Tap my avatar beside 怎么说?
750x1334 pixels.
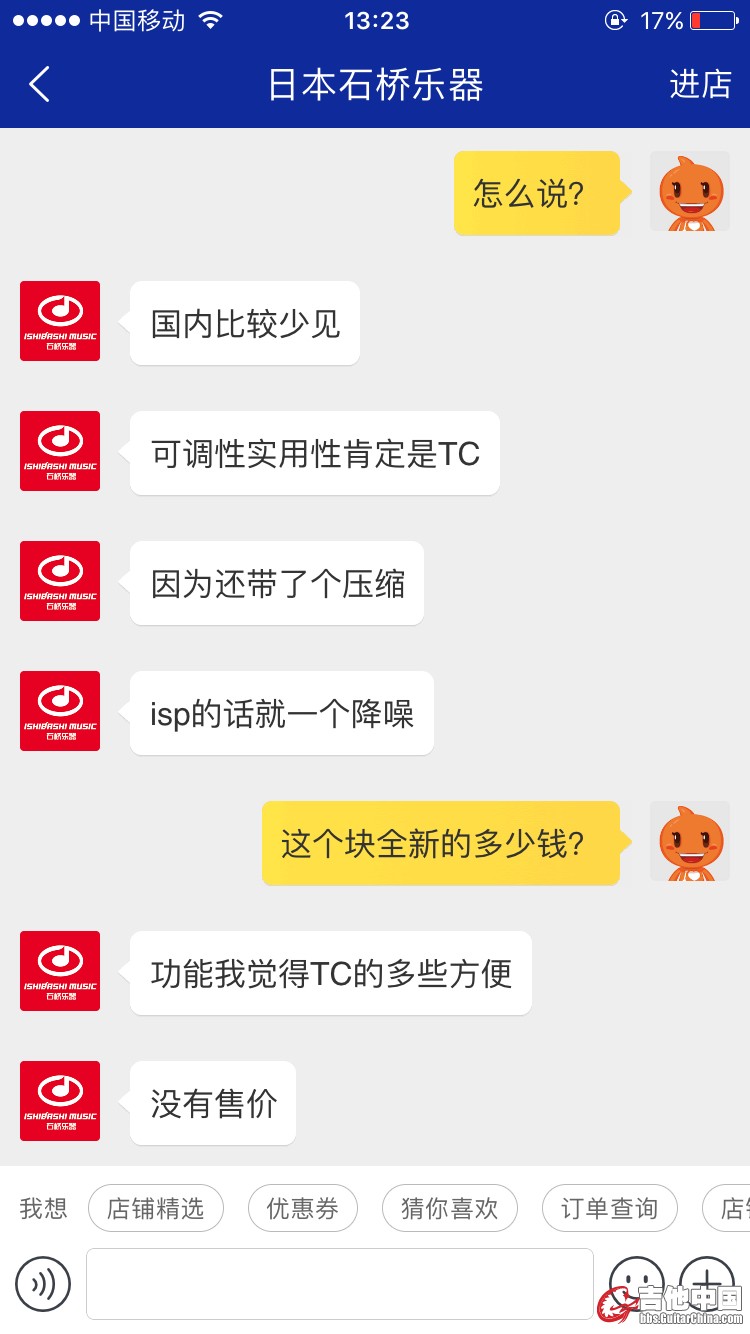coord(690,192)
